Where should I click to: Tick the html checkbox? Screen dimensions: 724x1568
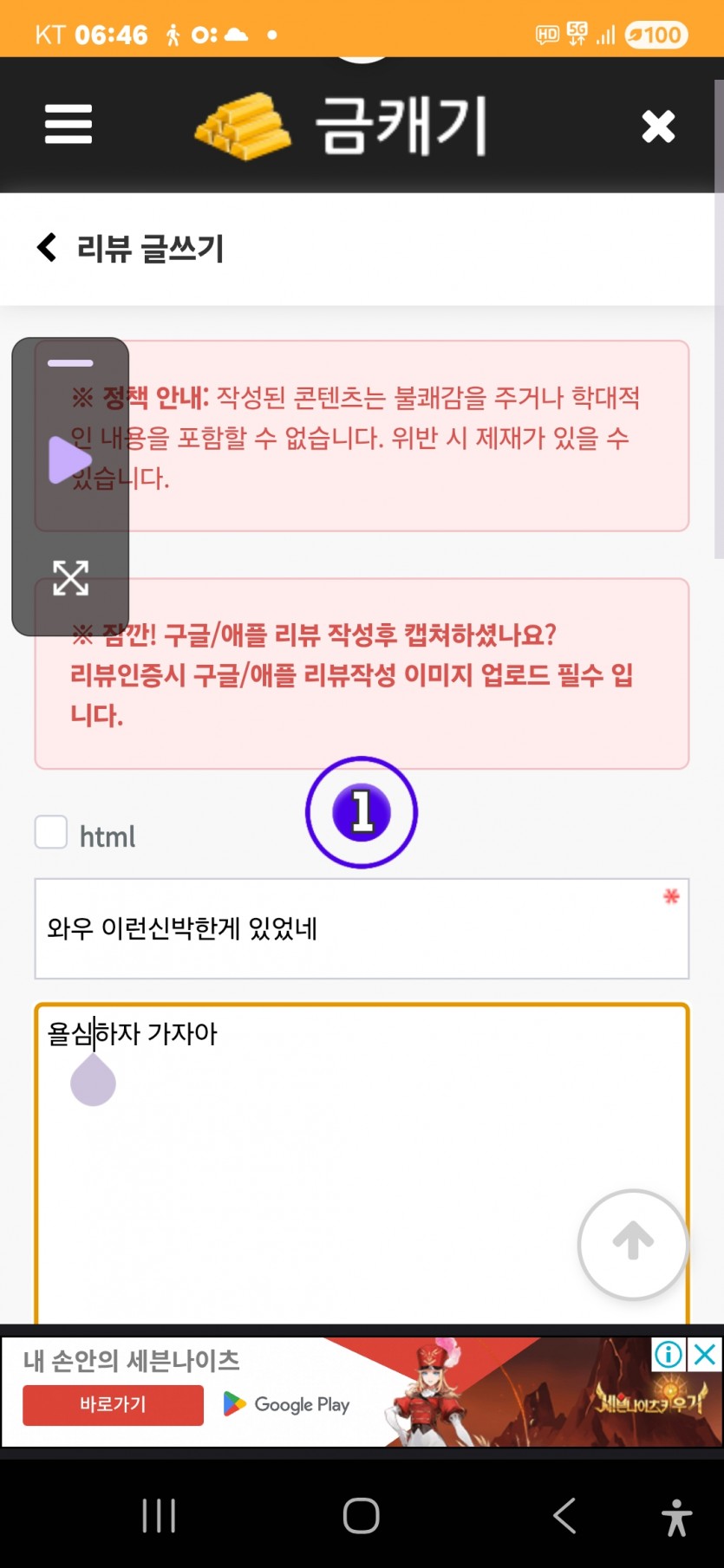(51, 832)
